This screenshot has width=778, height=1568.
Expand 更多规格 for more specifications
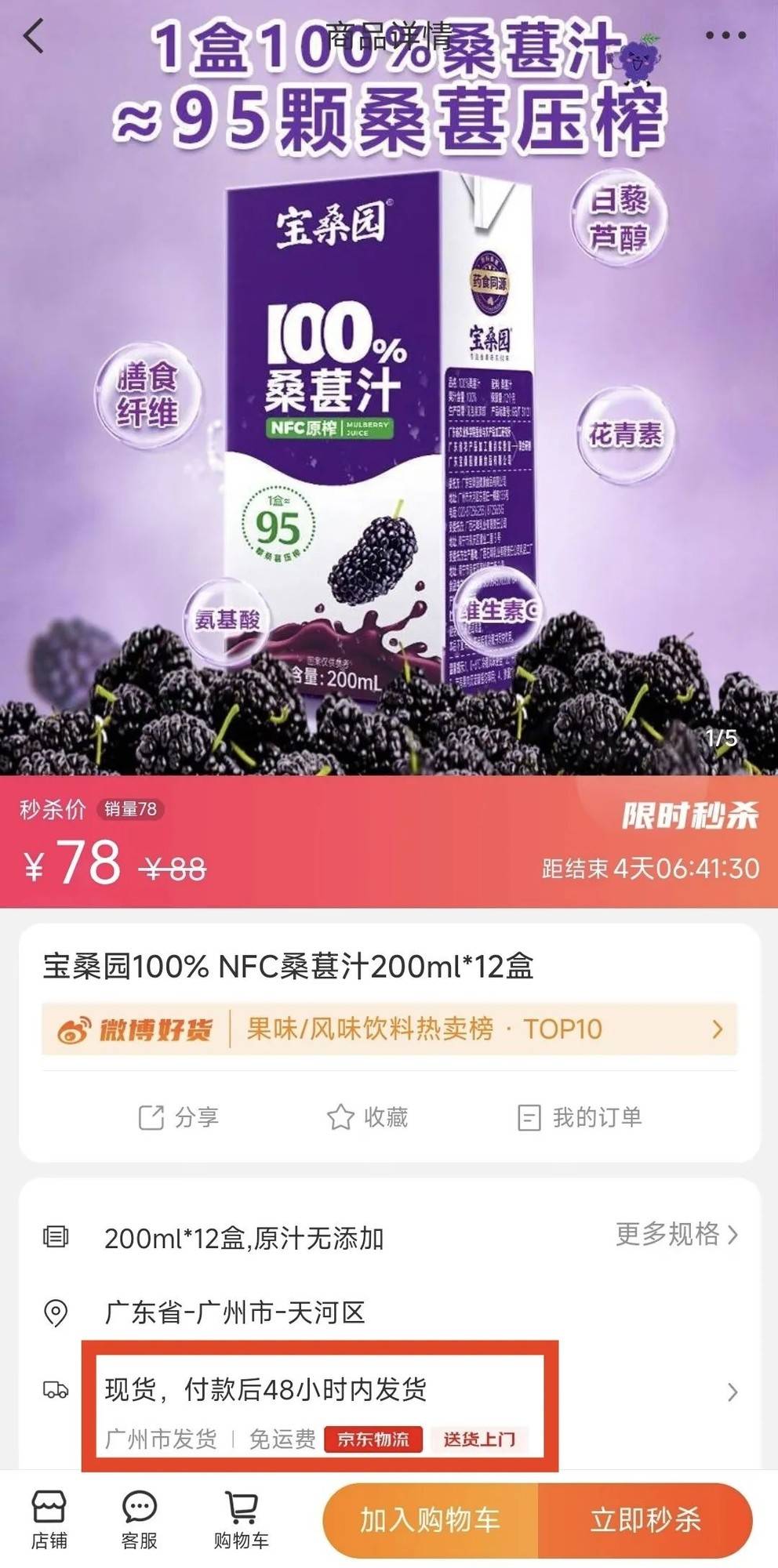click(x=676, y=1235)
